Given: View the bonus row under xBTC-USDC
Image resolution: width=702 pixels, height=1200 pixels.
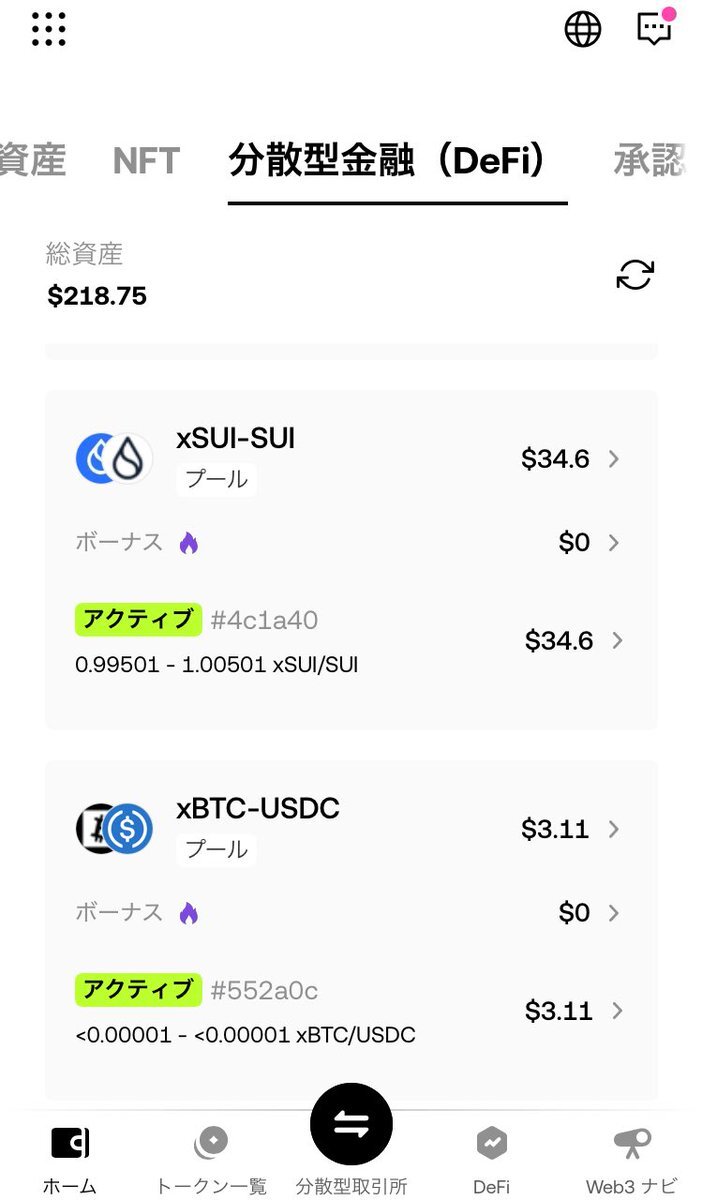Looking at the screenshot, I should pos(351,913).
